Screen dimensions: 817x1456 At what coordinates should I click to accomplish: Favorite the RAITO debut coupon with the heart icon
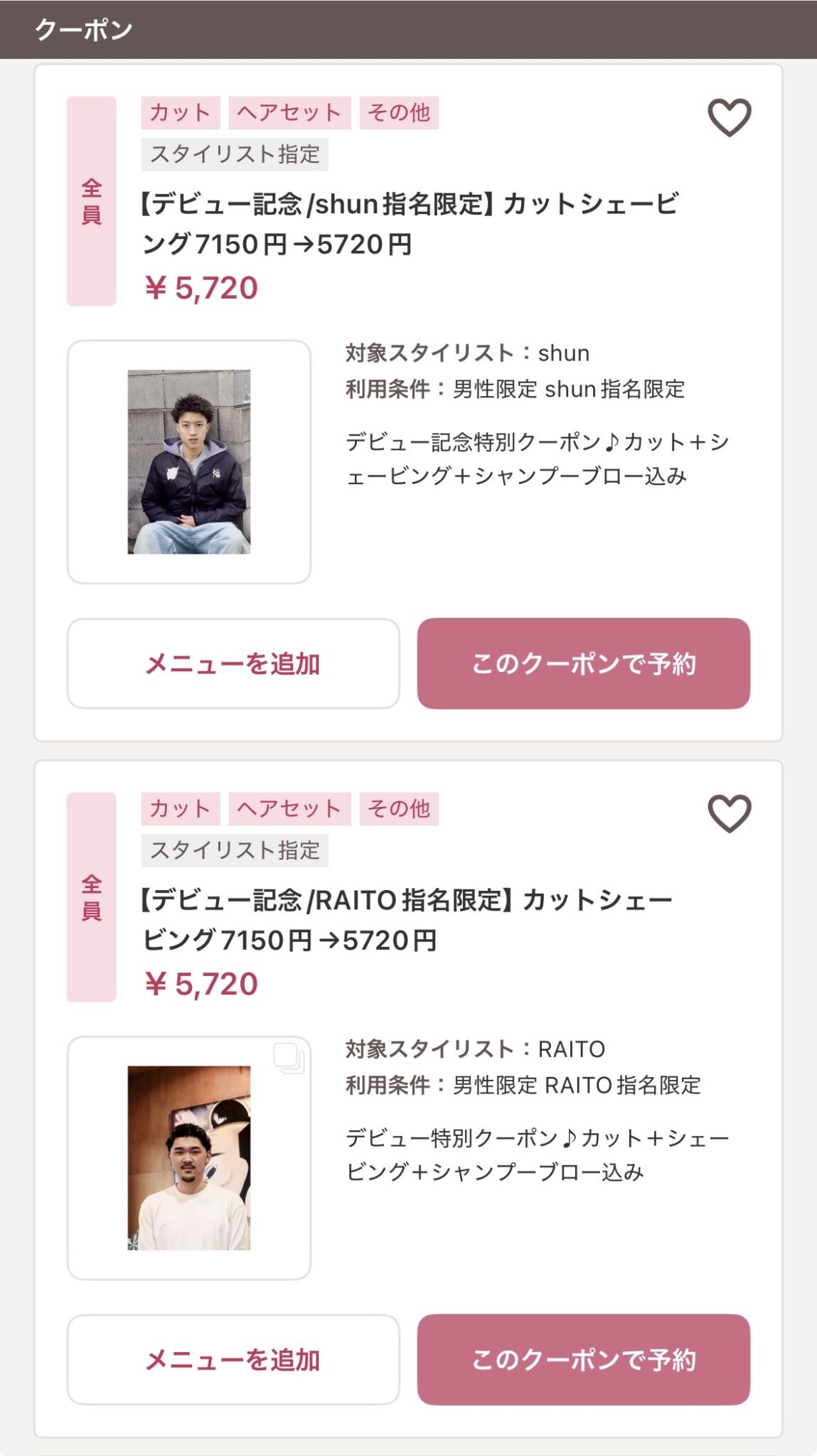[729, 814]
